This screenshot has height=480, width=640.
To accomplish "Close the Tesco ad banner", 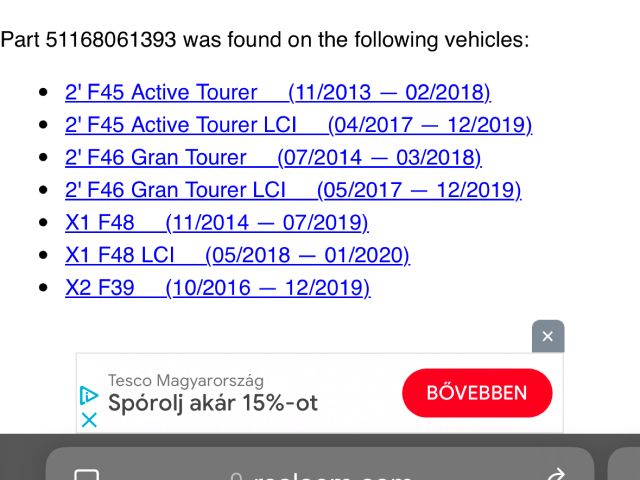I will point(548,336).
